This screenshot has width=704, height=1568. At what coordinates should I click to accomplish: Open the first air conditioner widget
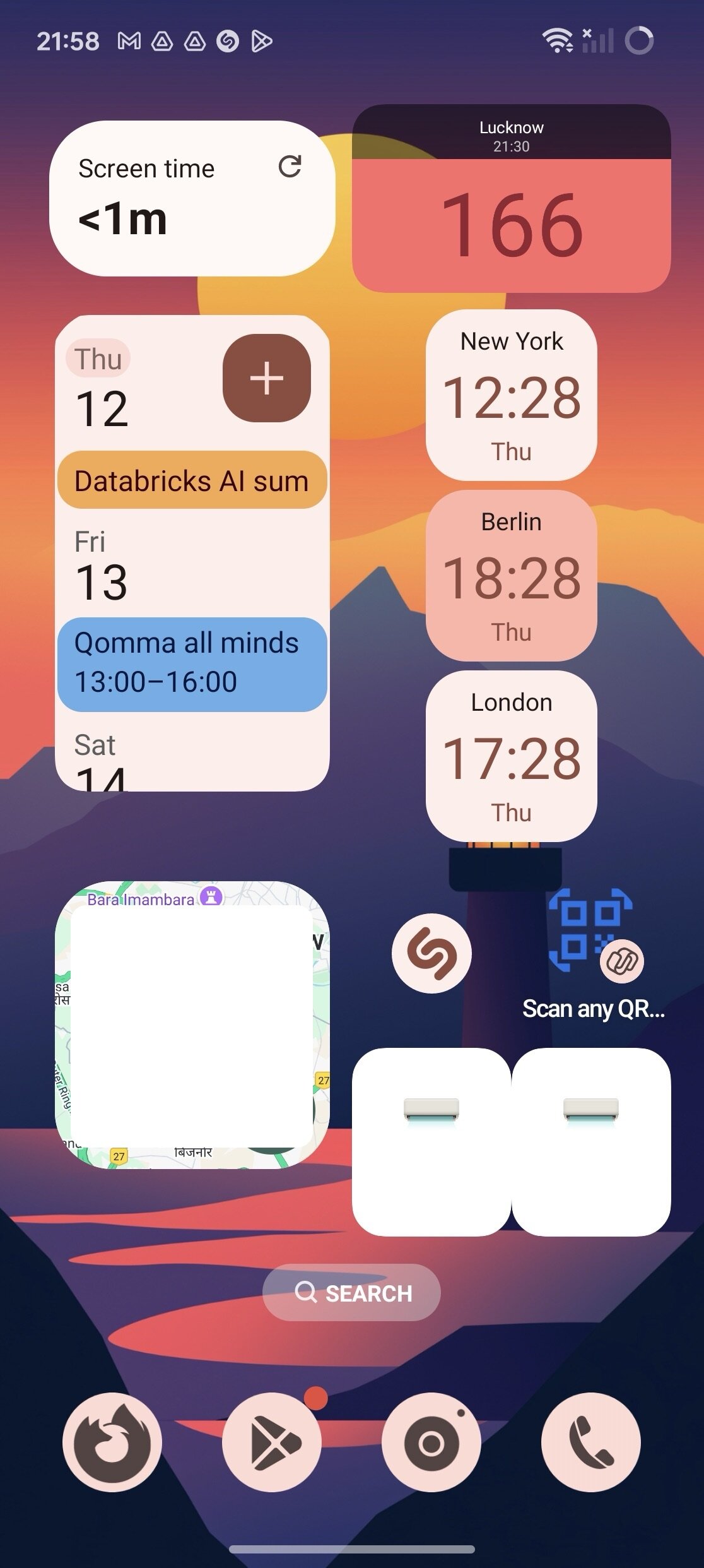tap(431, 1141)
